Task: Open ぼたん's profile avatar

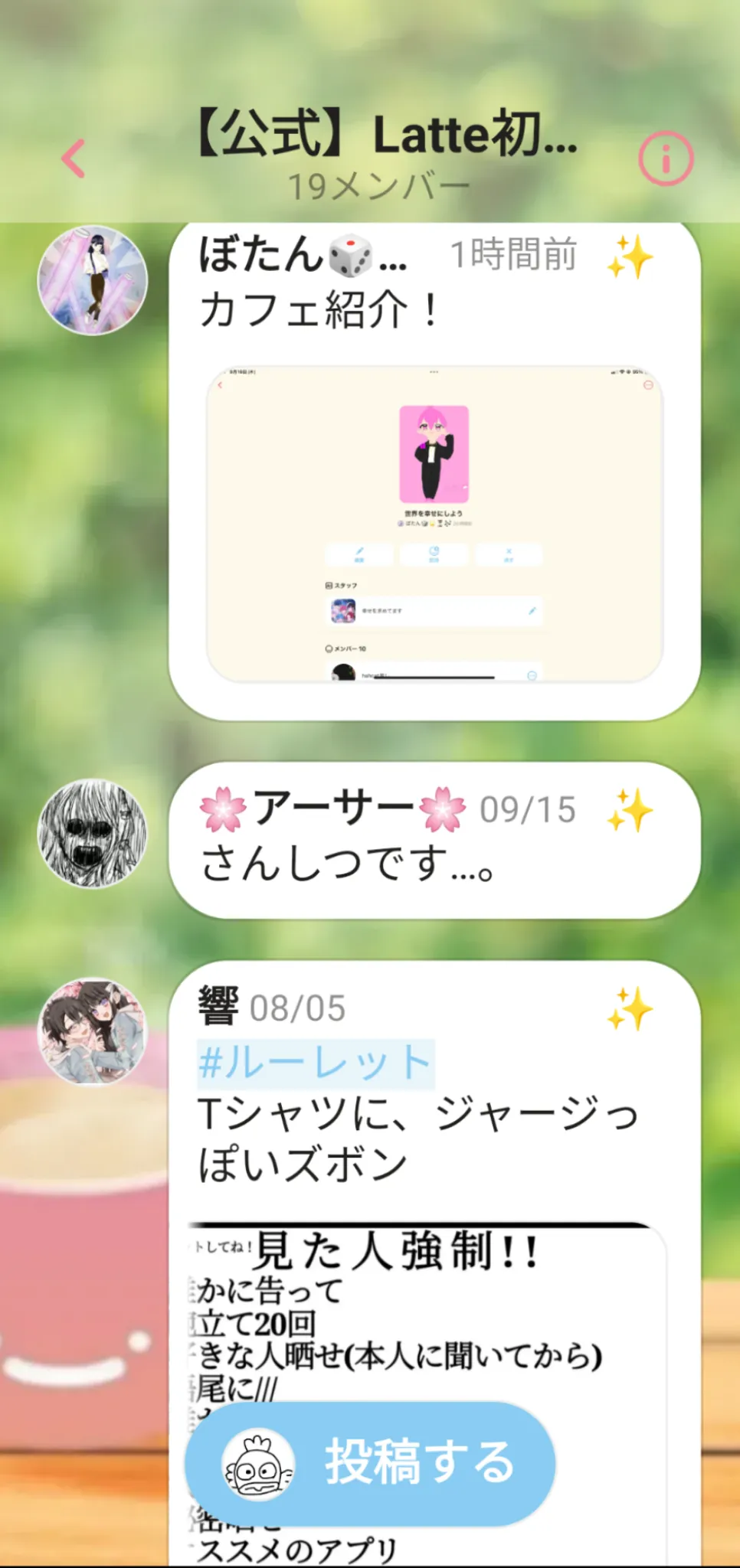Action: pyautogui.click(x=92, y=279)
